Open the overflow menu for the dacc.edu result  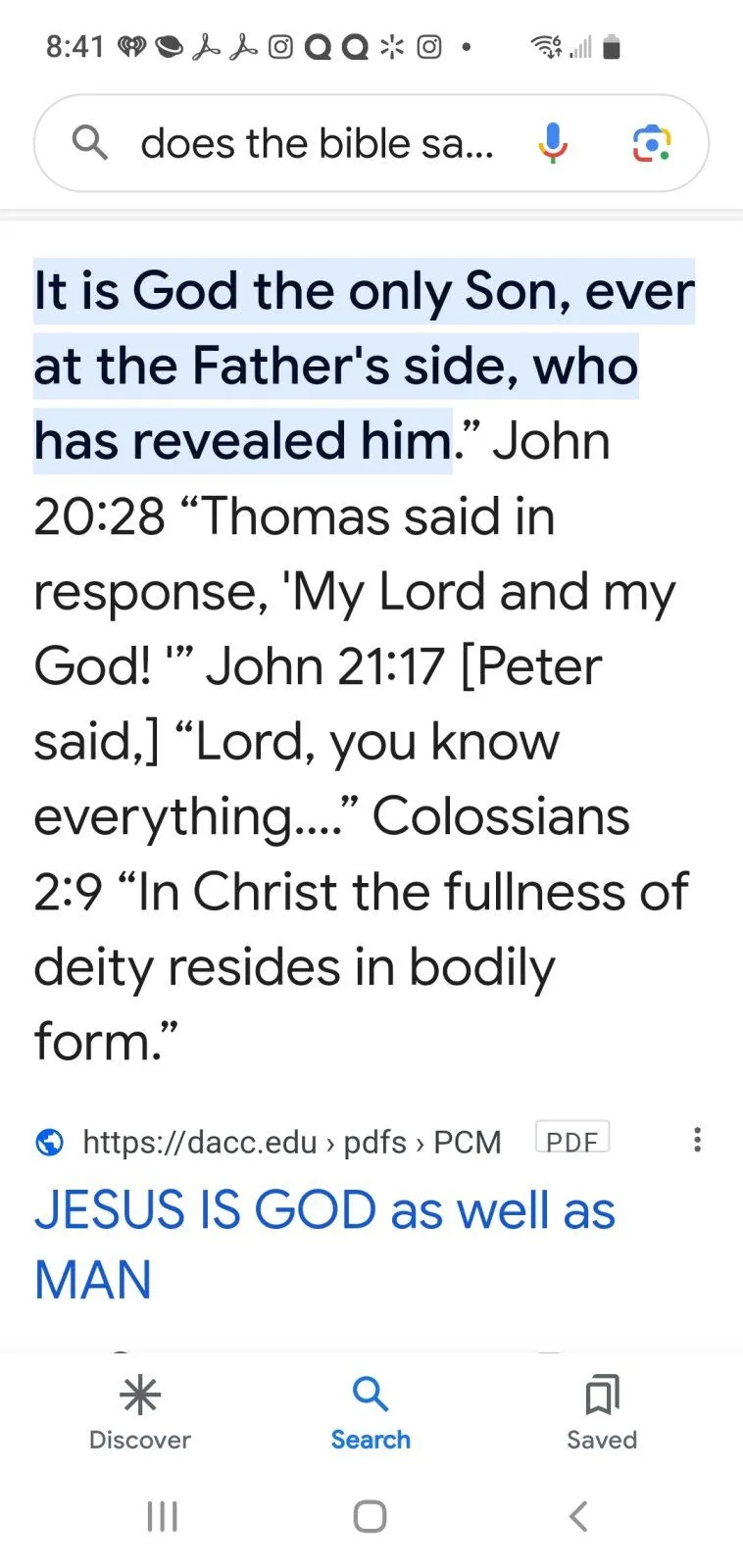[697, 1140]
